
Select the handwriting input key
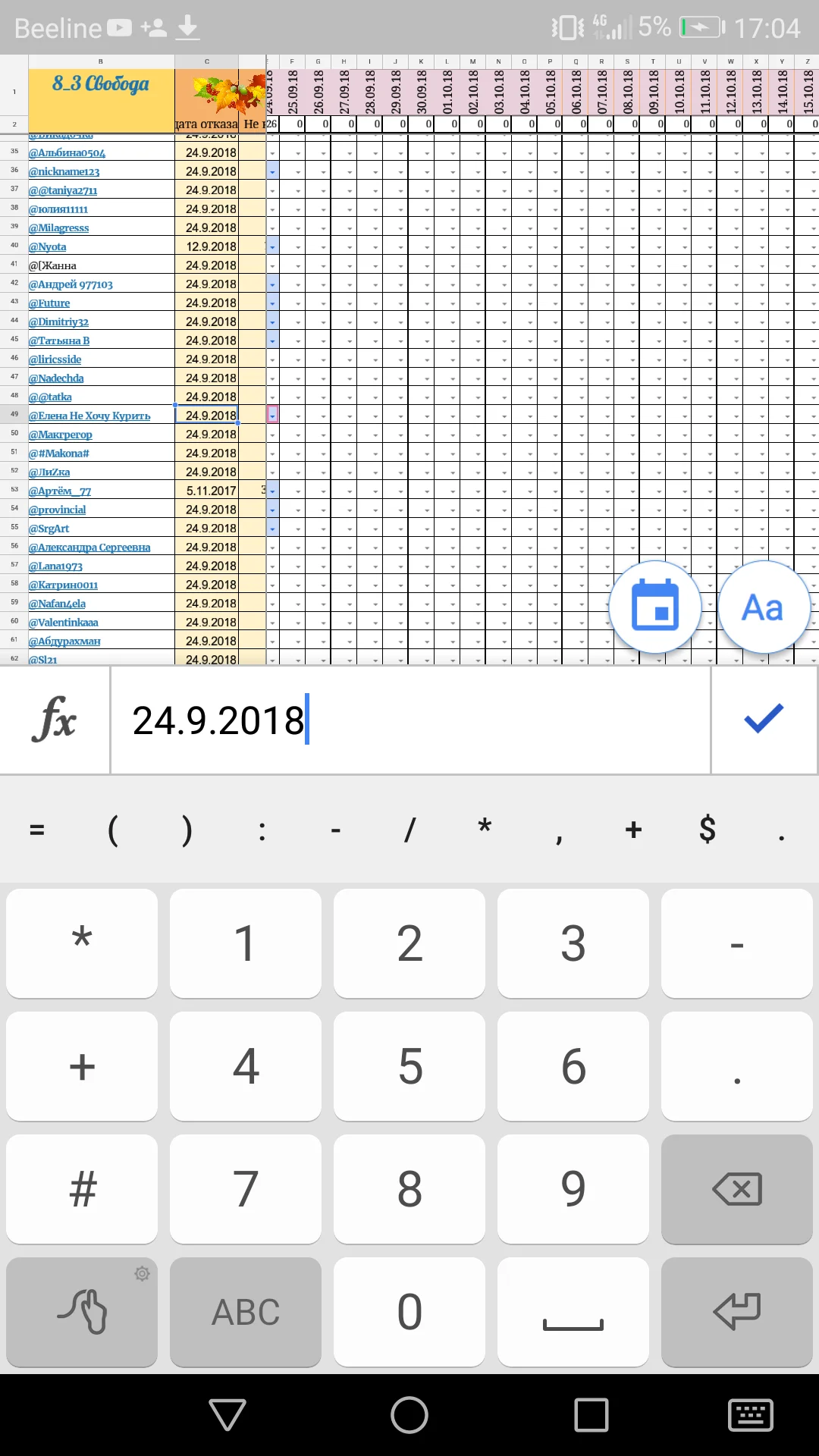[x=81, y=1312]
